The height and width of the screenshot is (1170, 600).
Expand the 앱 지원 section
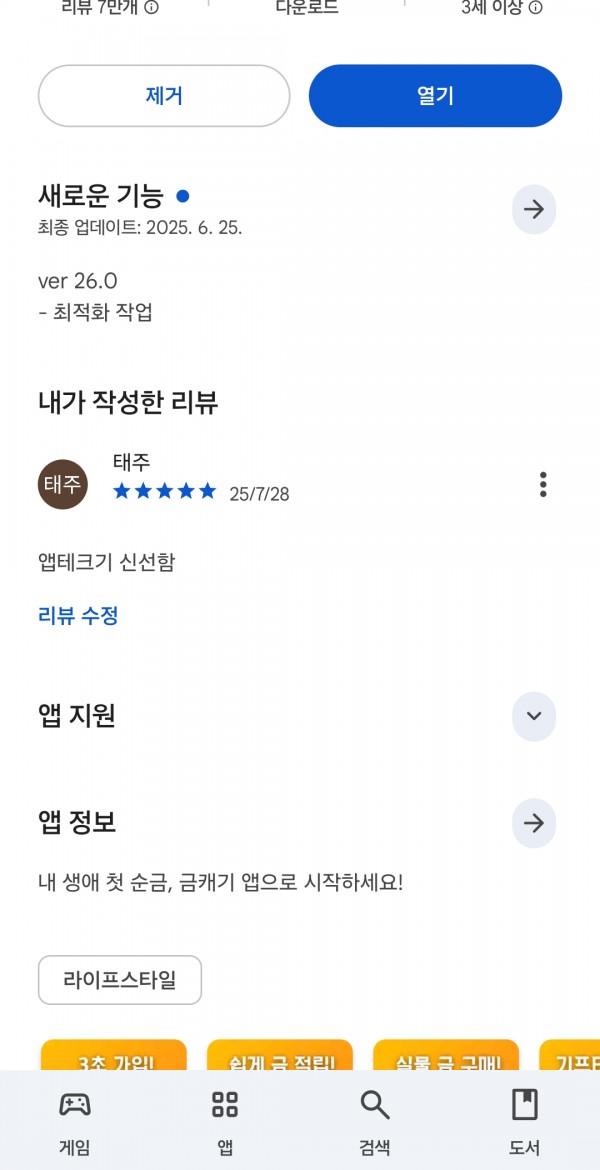click(534, 716)
